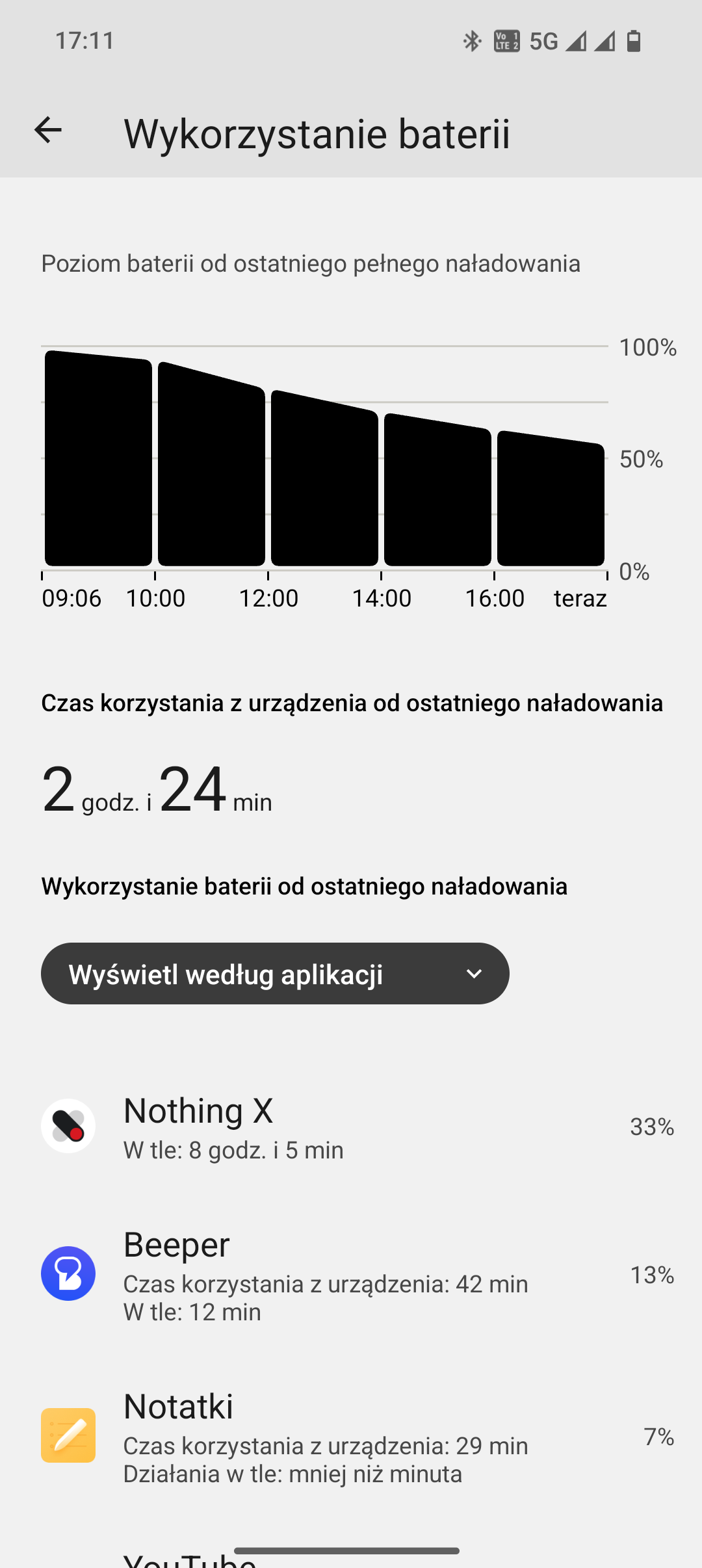Open Notatki battery usage details
This screenshot has width=702, height=1568.
(x=351, y=1435)
